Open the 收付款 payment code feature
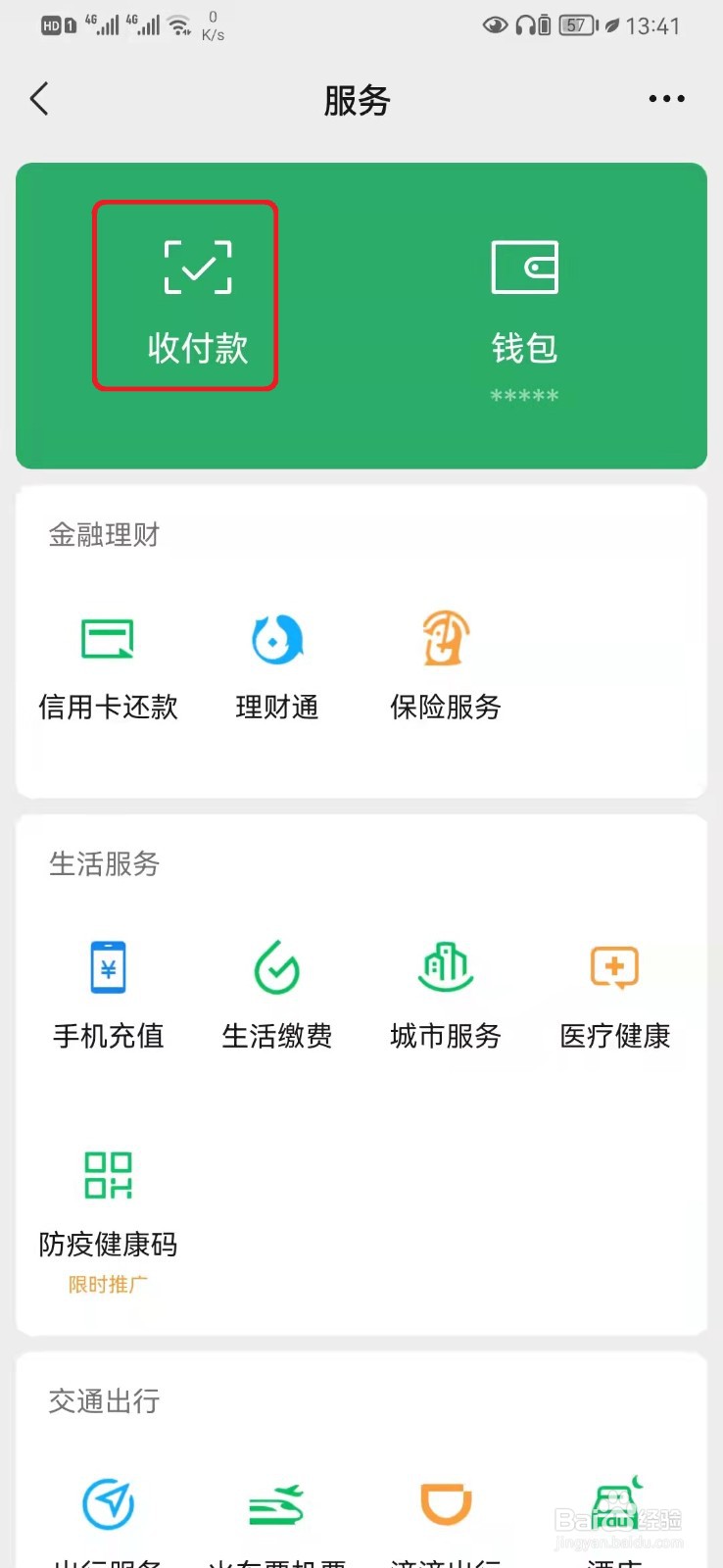The image size is (723, 1568). [186, 294]
